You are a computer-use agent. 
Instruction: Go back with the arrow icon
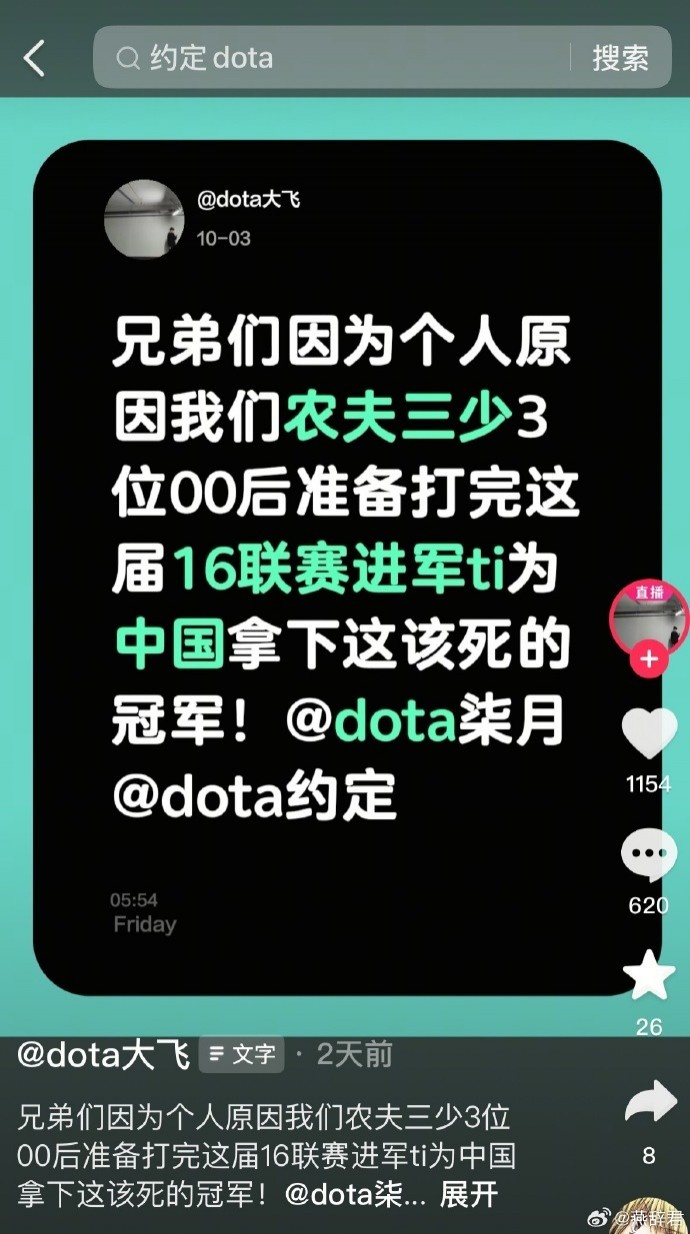[x=34, y=58]
